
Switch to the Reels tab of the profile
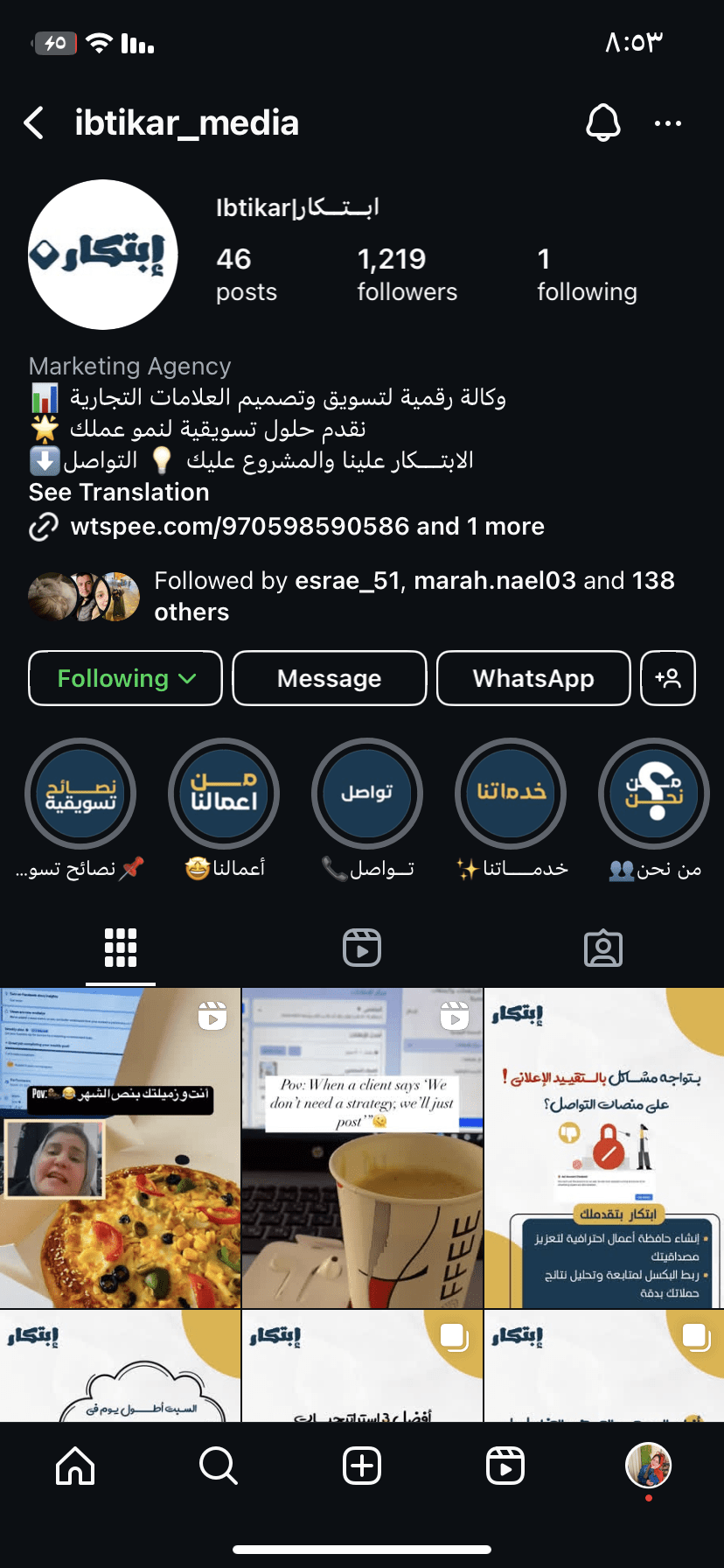(x=362, y=948)
